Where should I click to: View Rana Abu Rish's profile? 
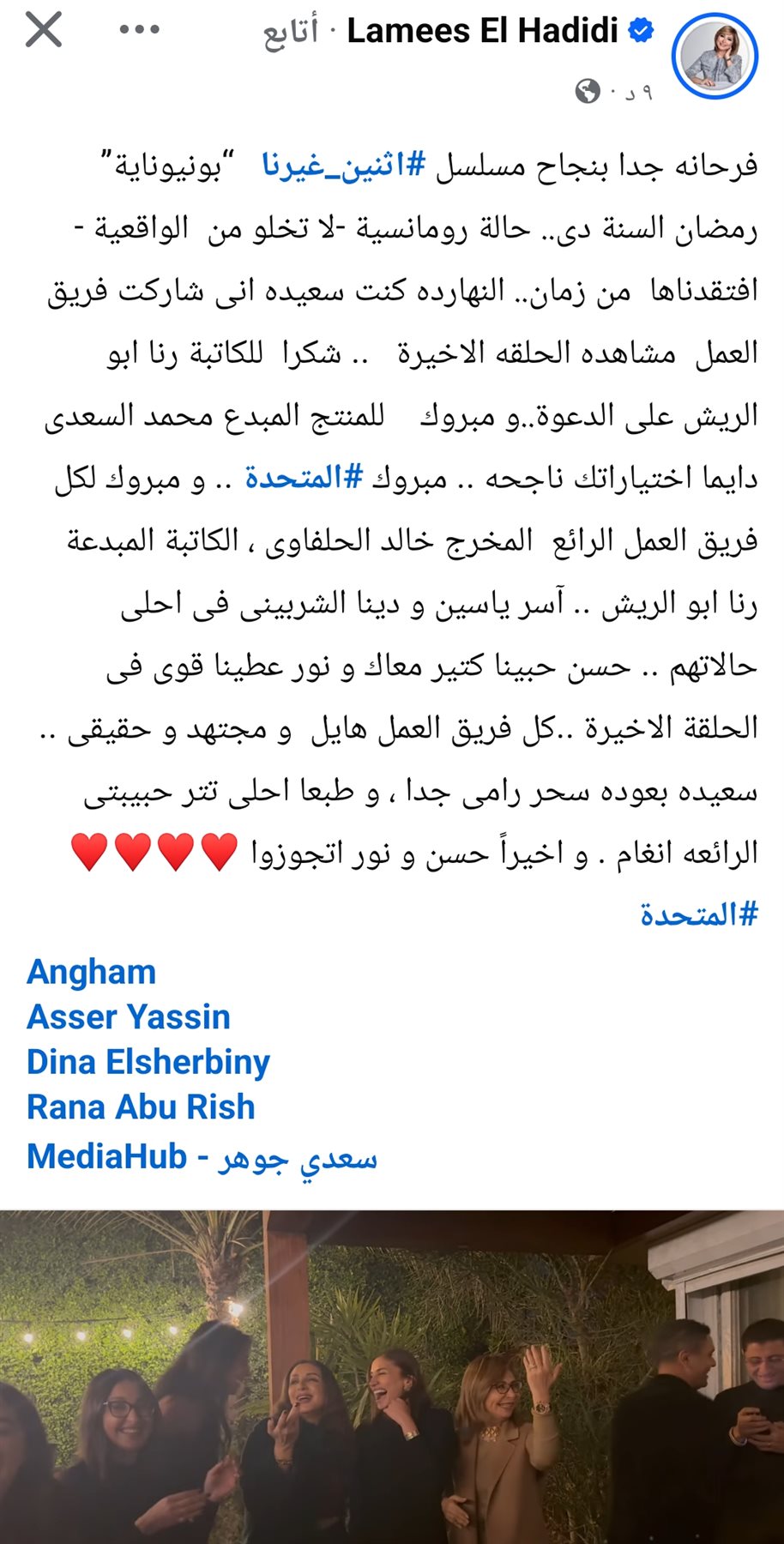click(141, 1107)
